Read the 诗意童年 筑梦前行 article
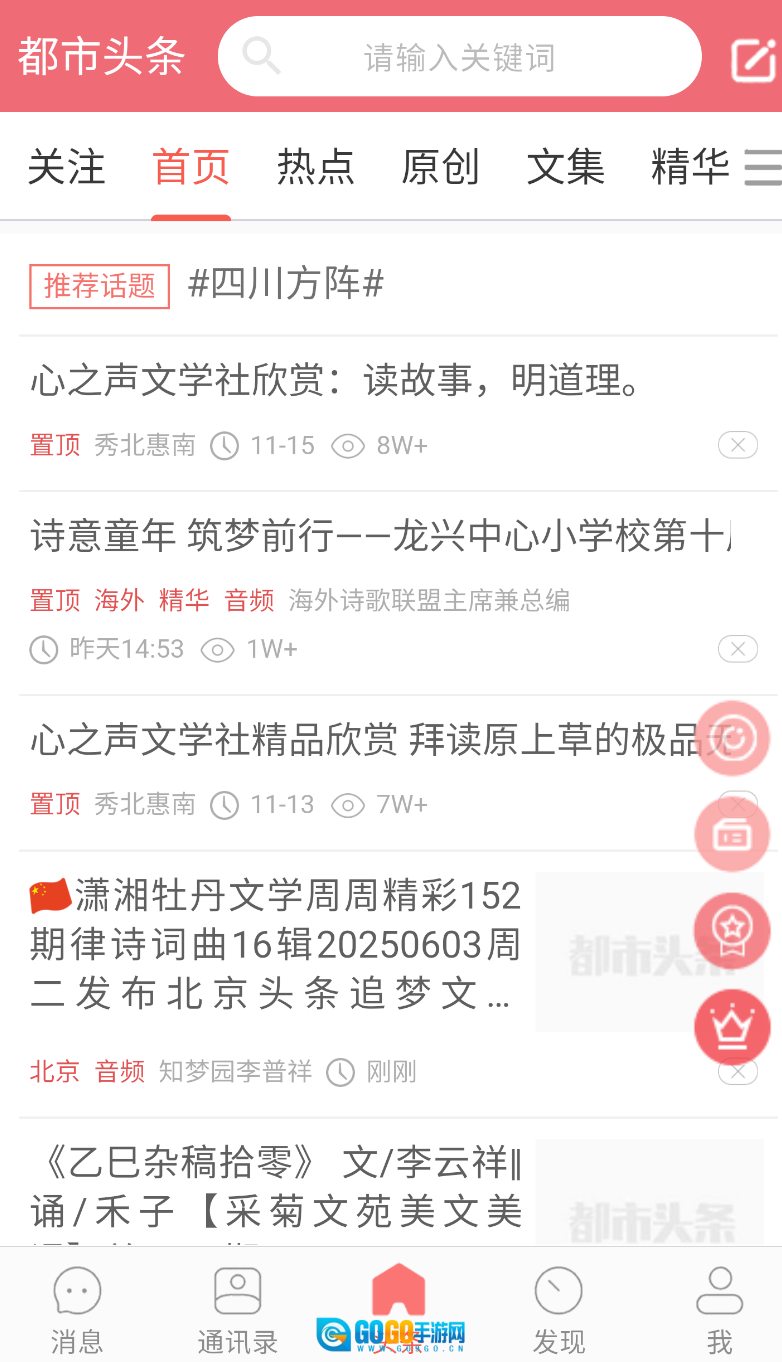Image resolution: width=782 pixels, height=1362 pixels. coord(380,537)
